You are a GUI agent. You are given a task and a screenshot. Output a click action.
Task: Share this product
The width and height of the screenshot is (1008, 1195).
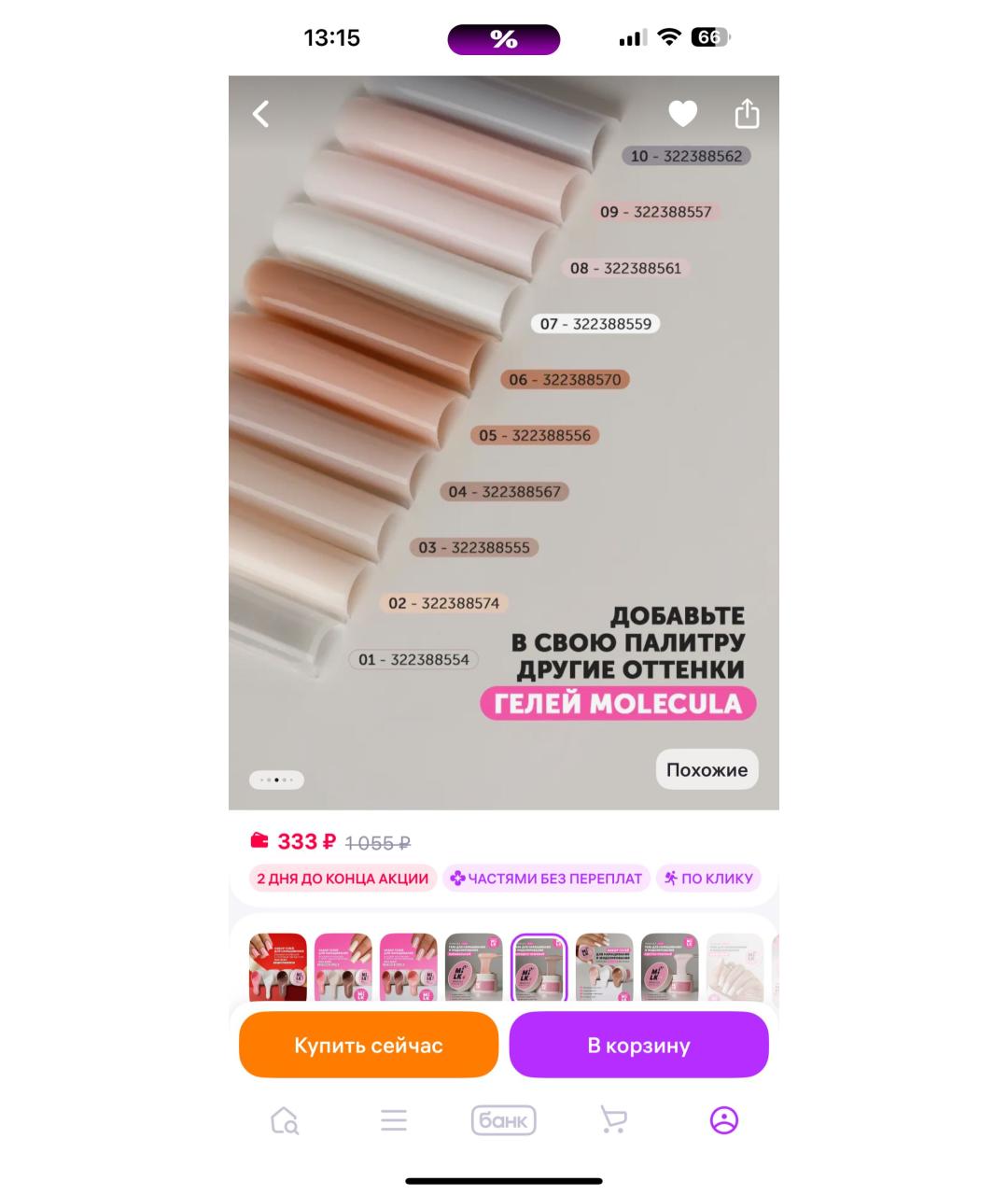tap(747, 114)
